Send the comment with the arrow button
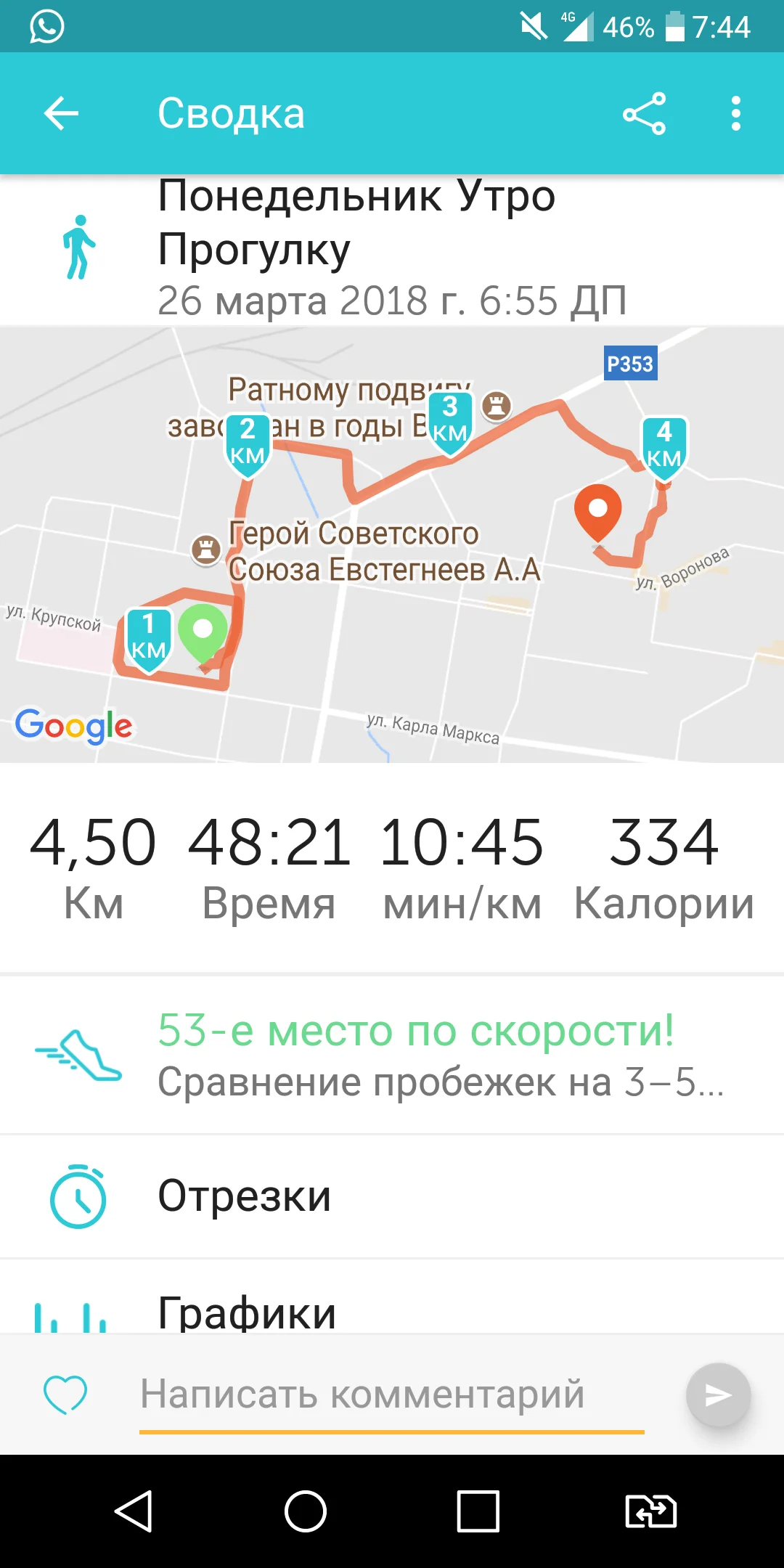The image size is (784, 1568). click(x=719, y=1395)
